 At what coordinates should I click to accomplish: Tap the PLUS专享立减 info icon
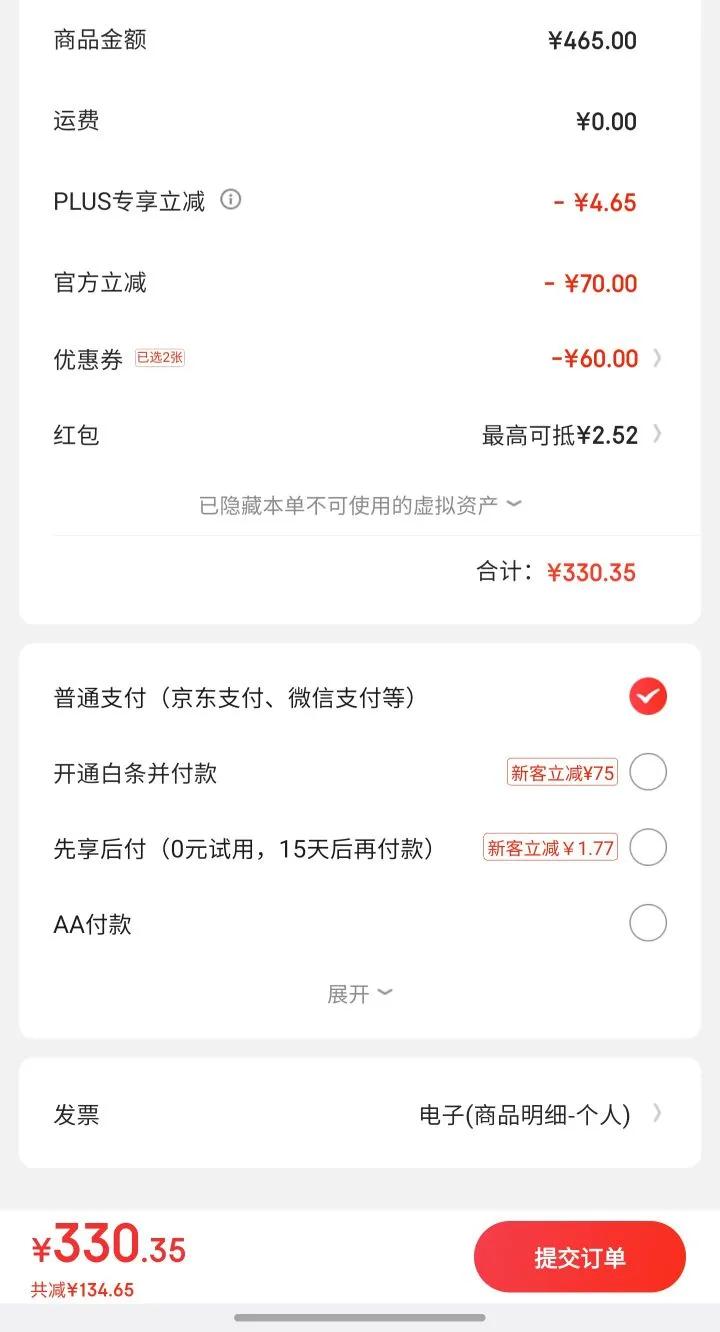231,200
